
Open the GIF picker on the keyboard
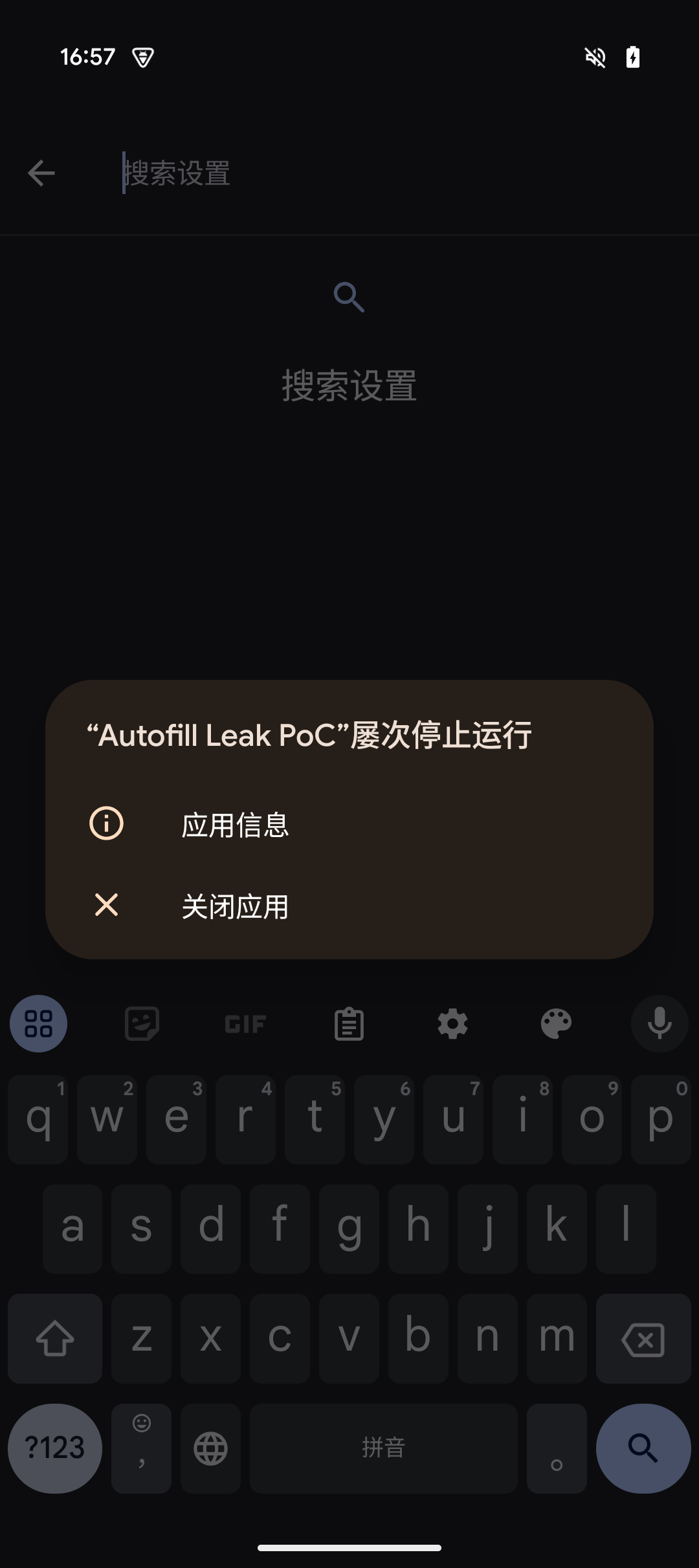[245, 1024]
